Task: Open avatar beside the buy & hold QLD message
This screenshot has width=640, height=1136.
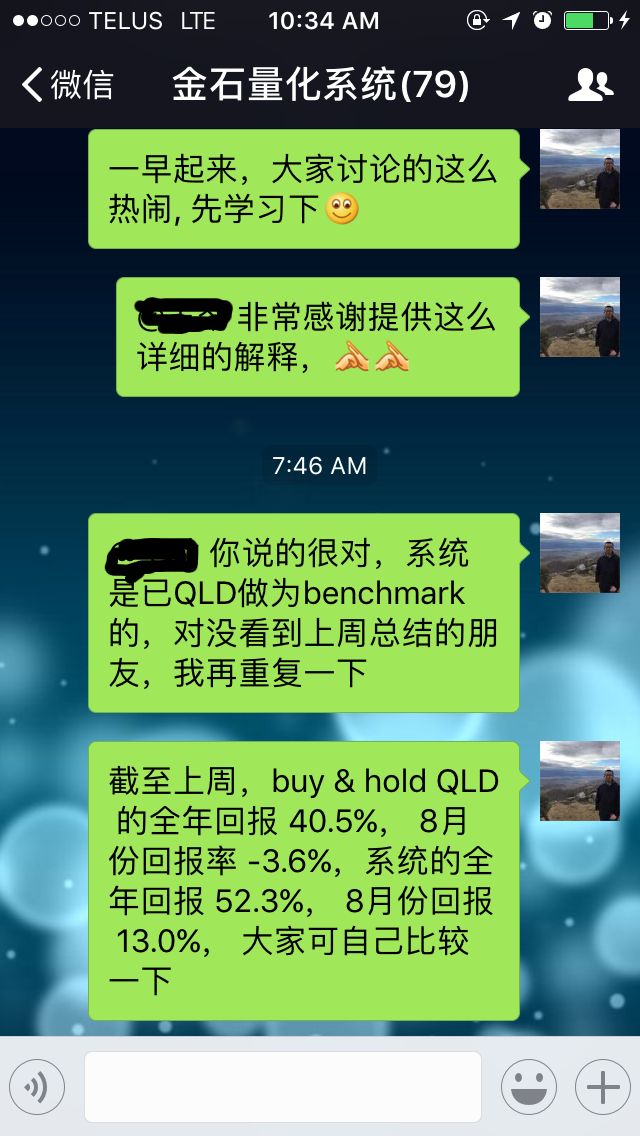Action: (580, 781)
